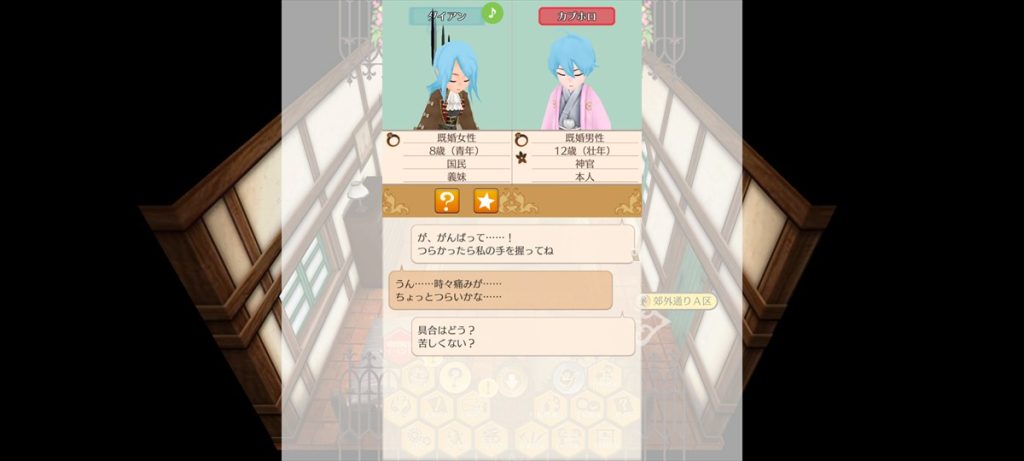Tap the 具合はどう？ dialogue bubble
This screenshot has height=461, width=1024.
[x=522, y=336]
